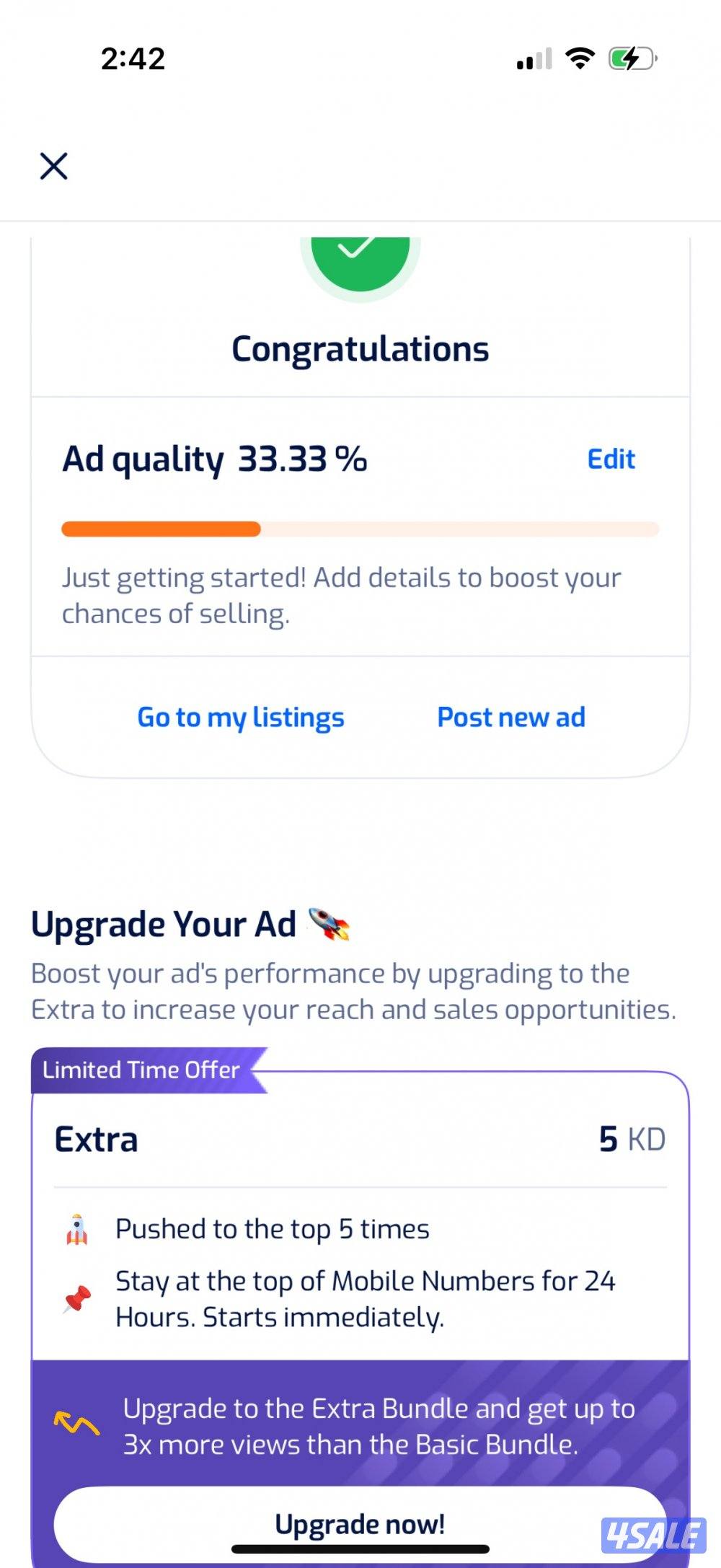This screenshot has height=1568, width=721.
Task: Go to my listings
Action: [241, 717]
